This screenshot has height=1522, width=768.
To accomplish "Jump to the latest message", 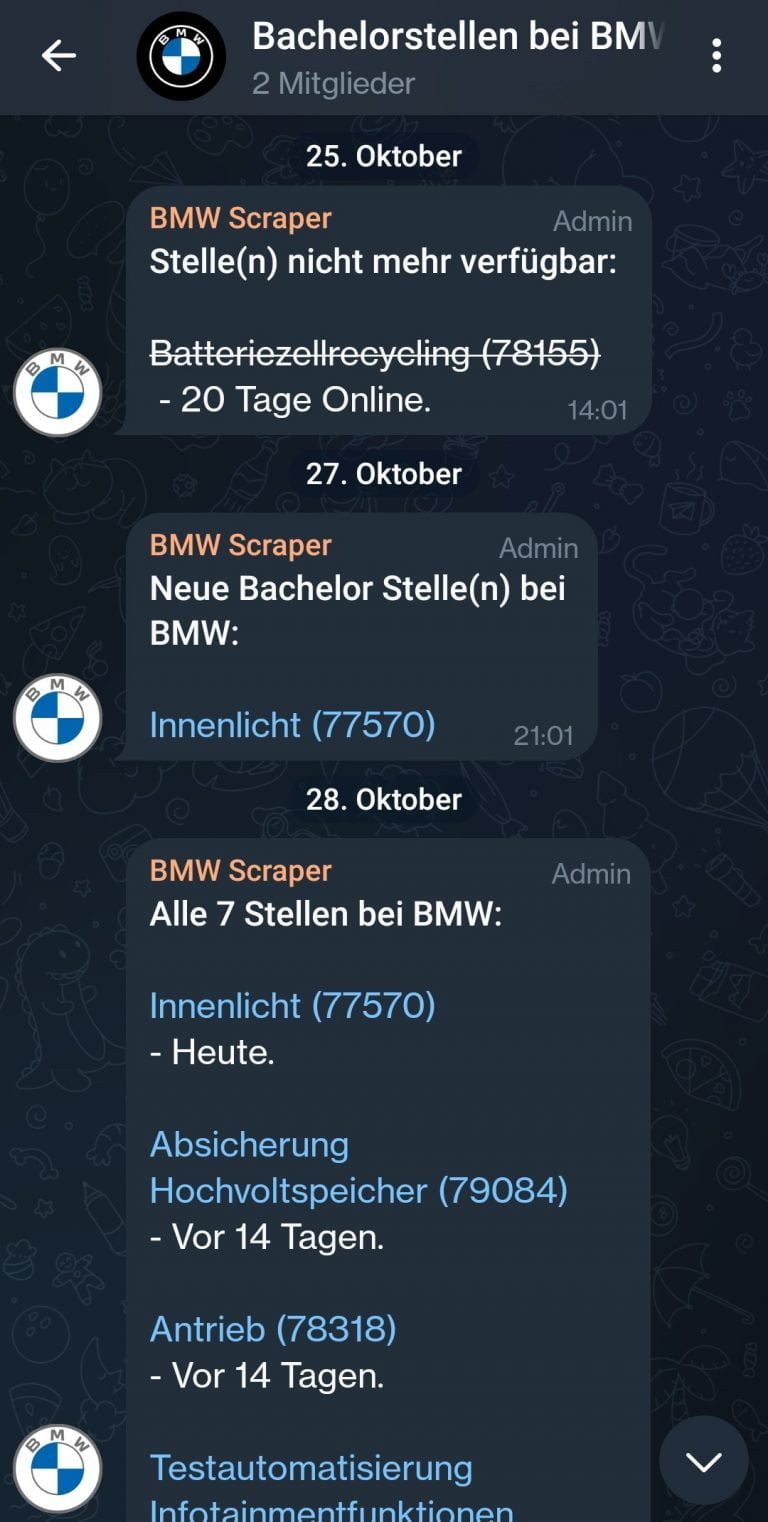I will coord(703,1461).
